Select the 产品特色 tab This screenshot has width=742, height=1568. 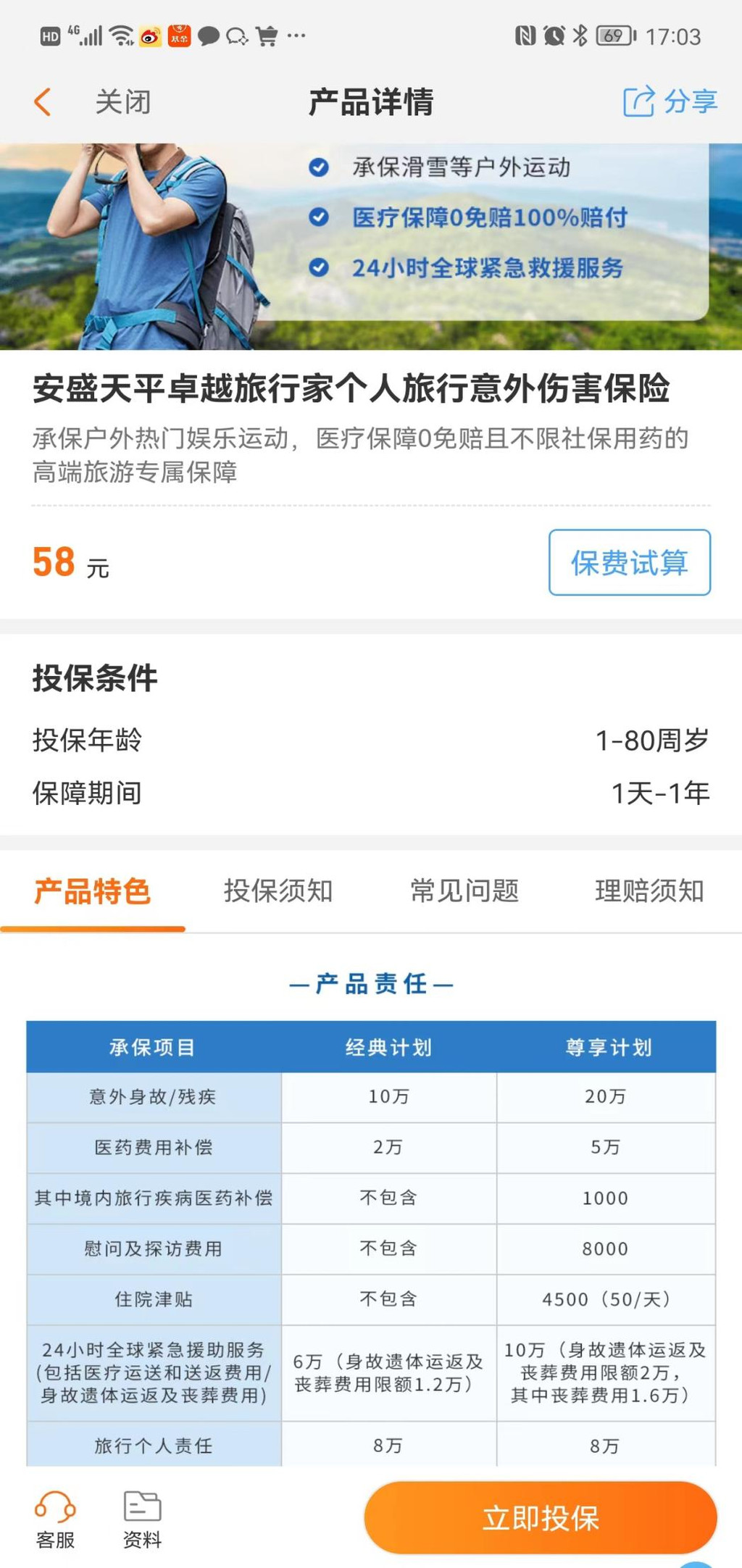tap(93, 891)
